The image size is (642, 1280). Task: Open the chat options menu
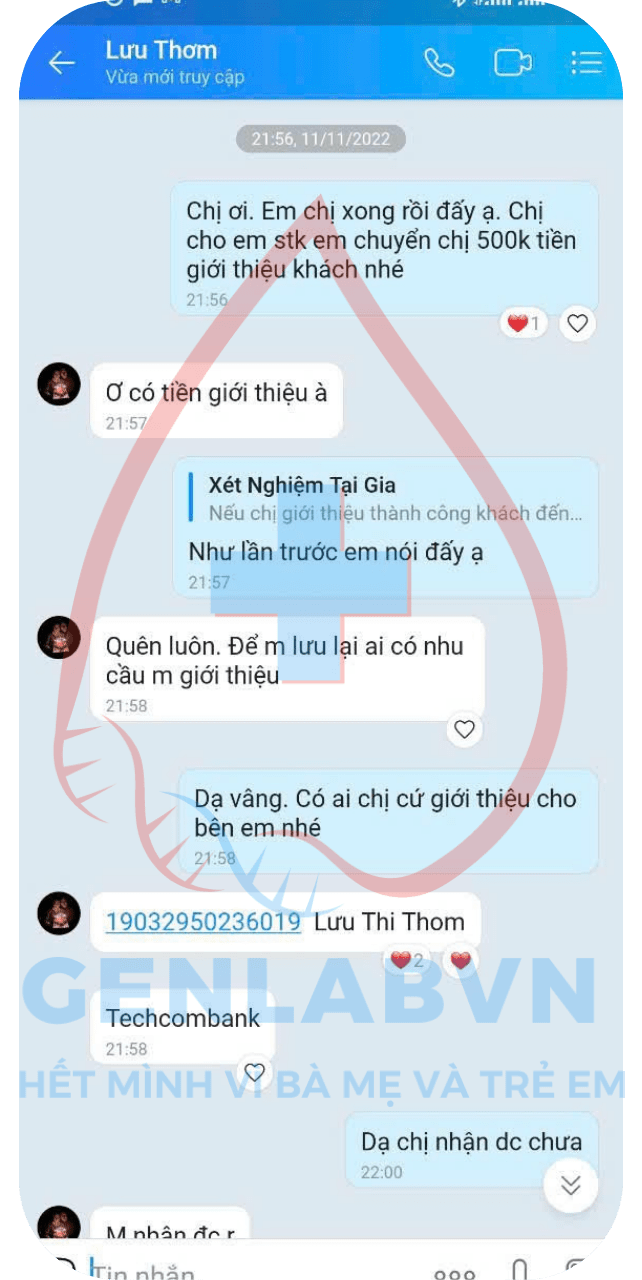[x=586, y=63]
